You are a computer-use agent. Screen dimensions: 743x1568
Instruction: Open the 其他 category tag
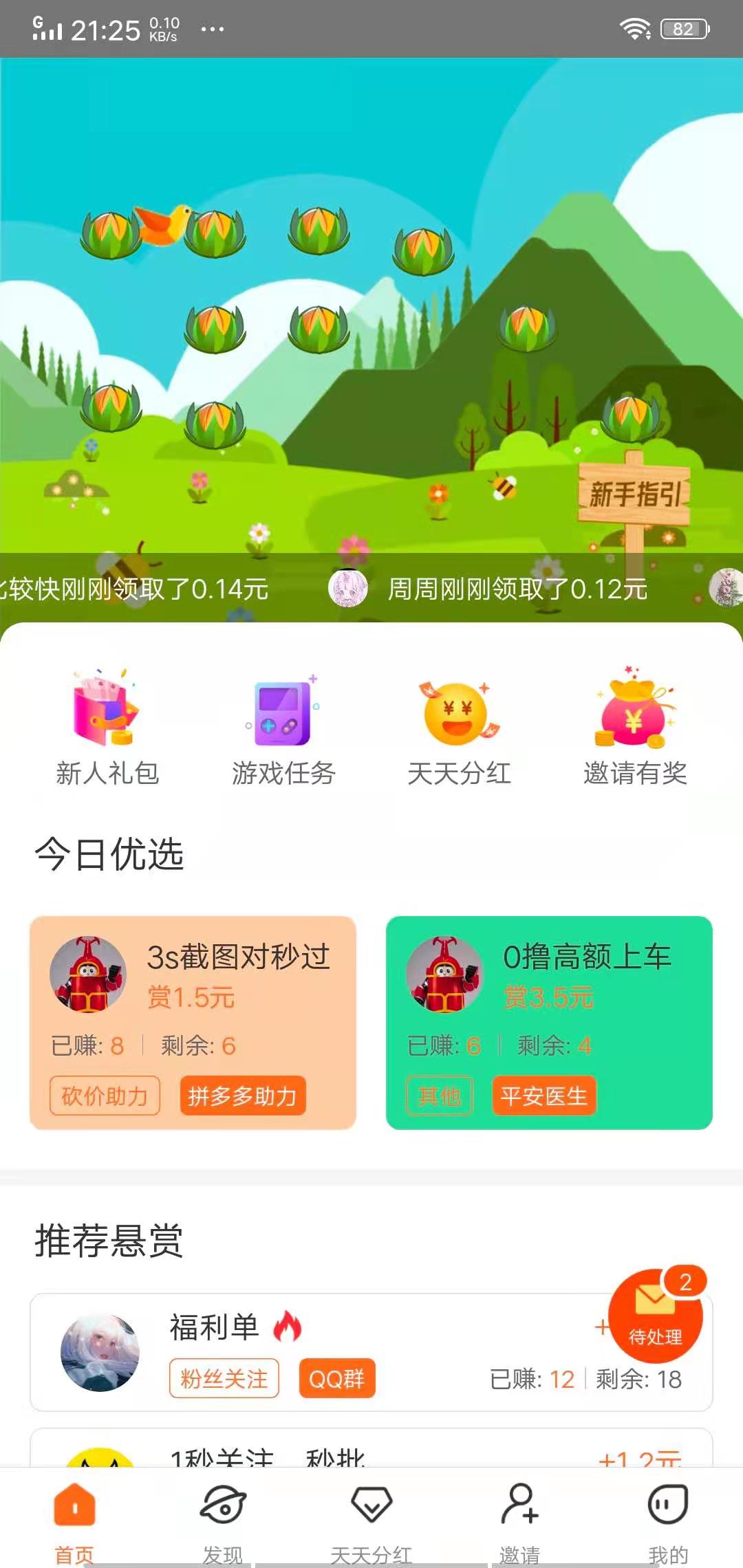[440, 1097]
